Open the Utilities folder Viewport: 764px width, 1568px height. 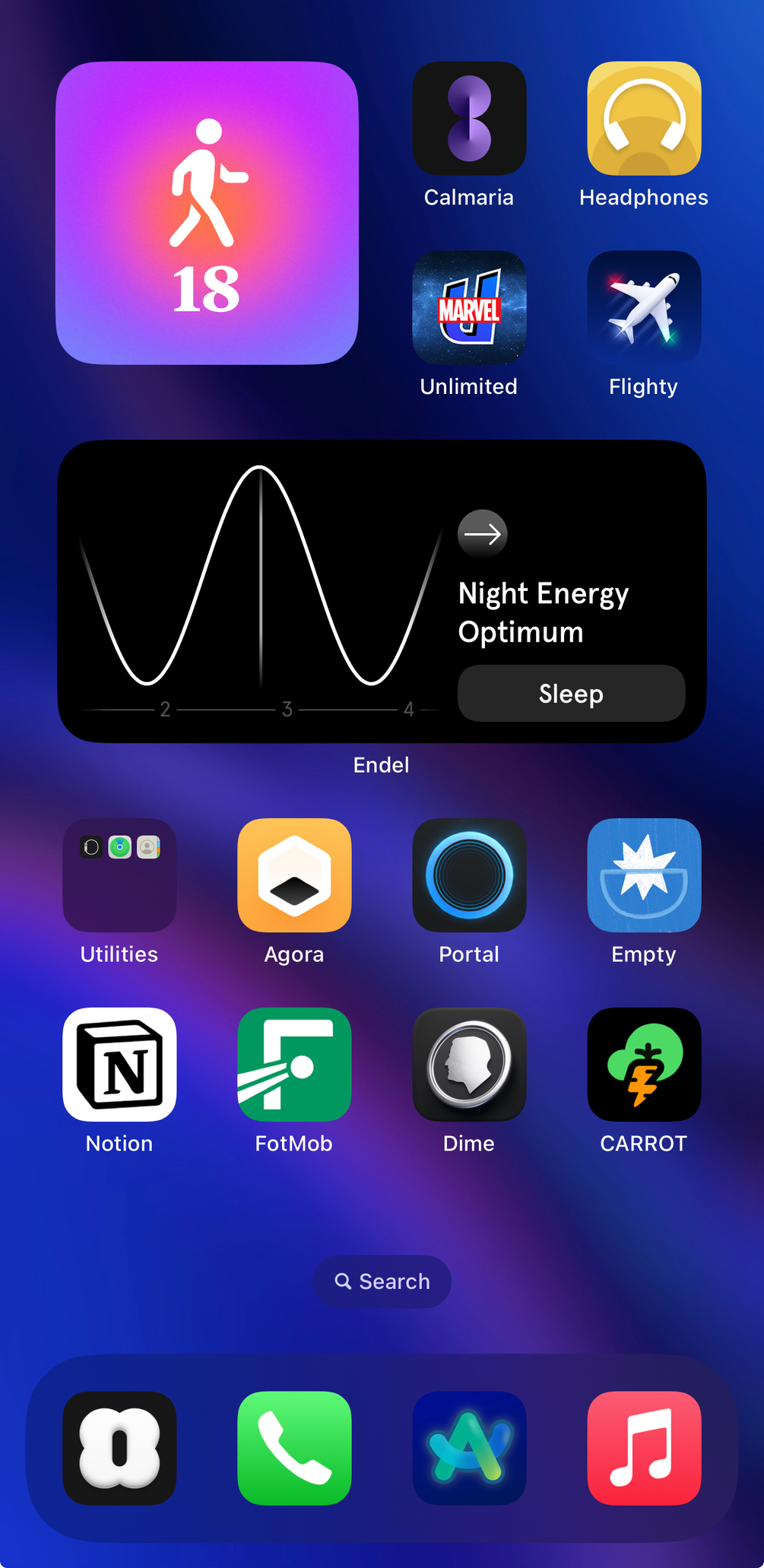tap(119, 874)
